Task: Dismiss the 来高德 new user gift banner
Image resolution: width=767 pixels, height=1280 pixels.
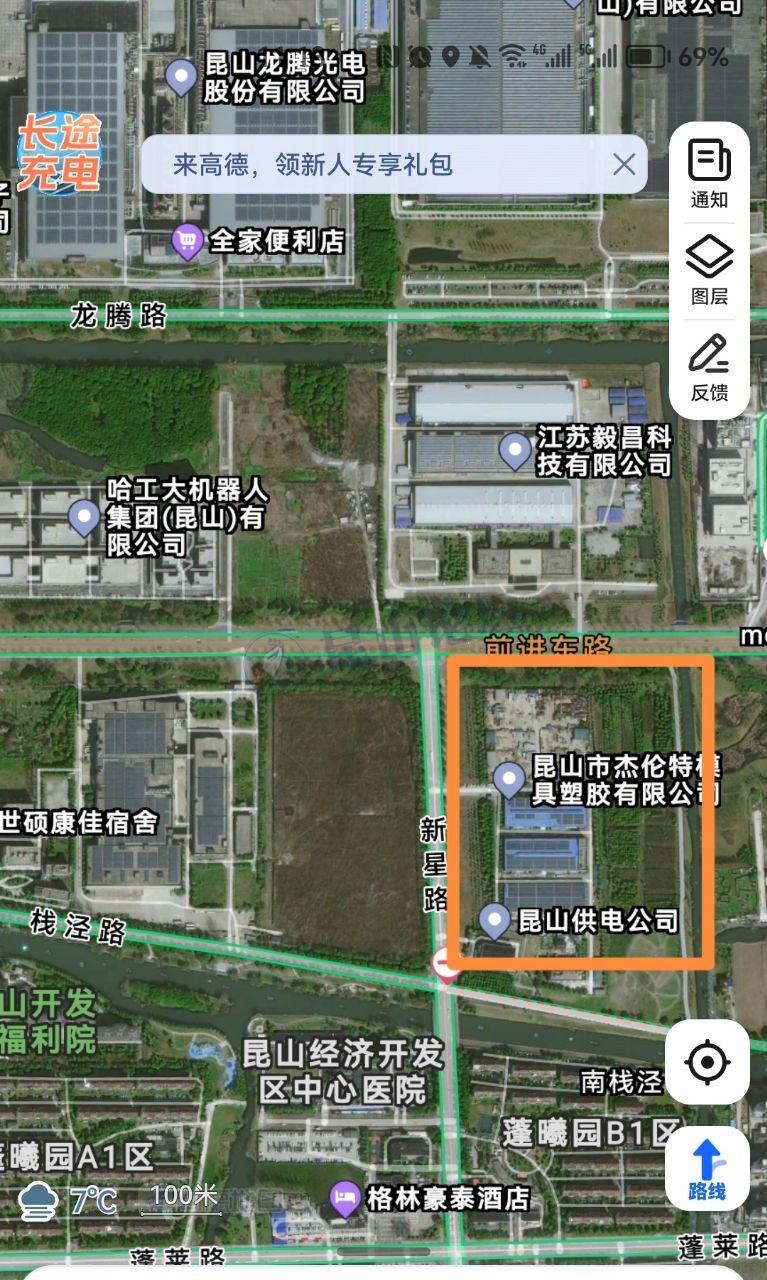Action: [x=624, y=164]
